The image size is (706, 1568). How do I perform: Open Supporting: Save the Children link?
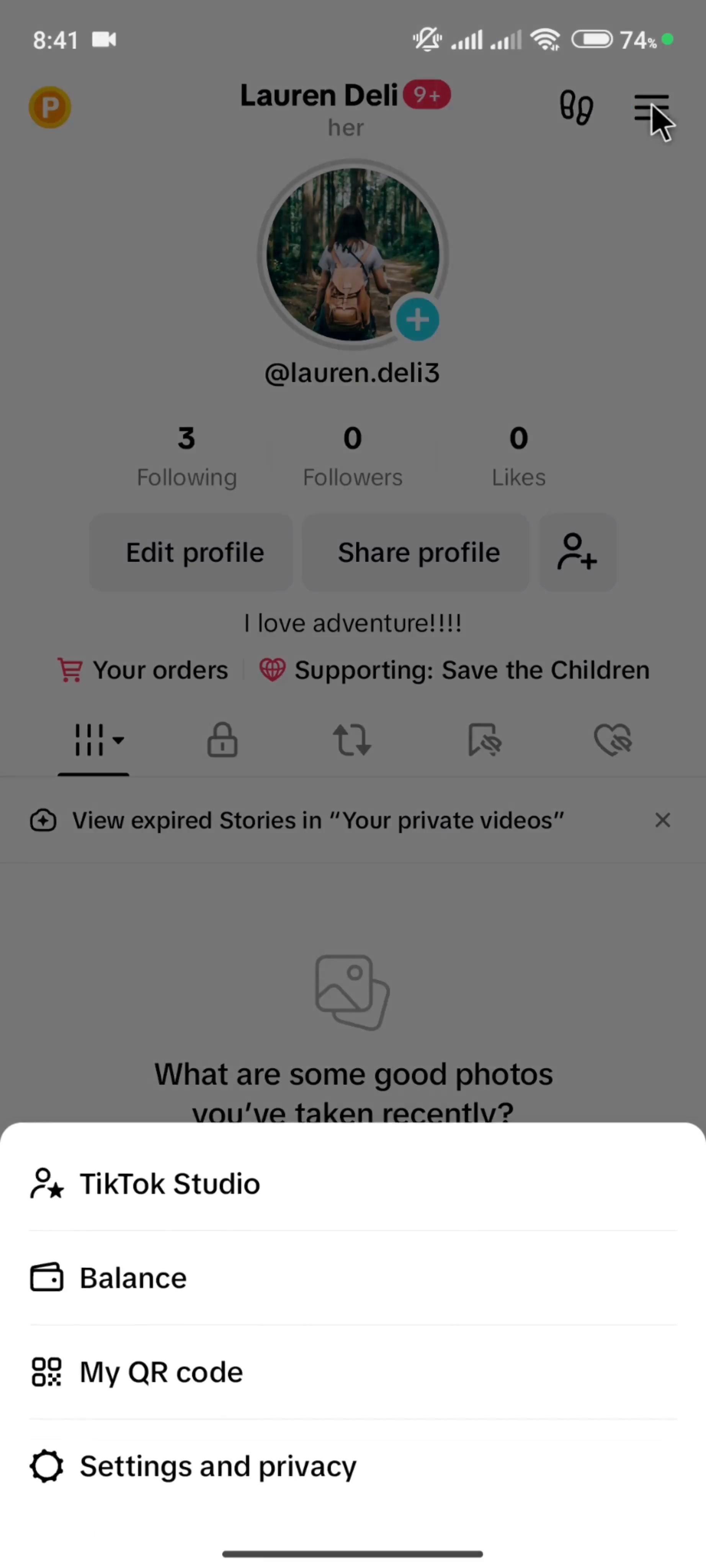pos(454,670)
